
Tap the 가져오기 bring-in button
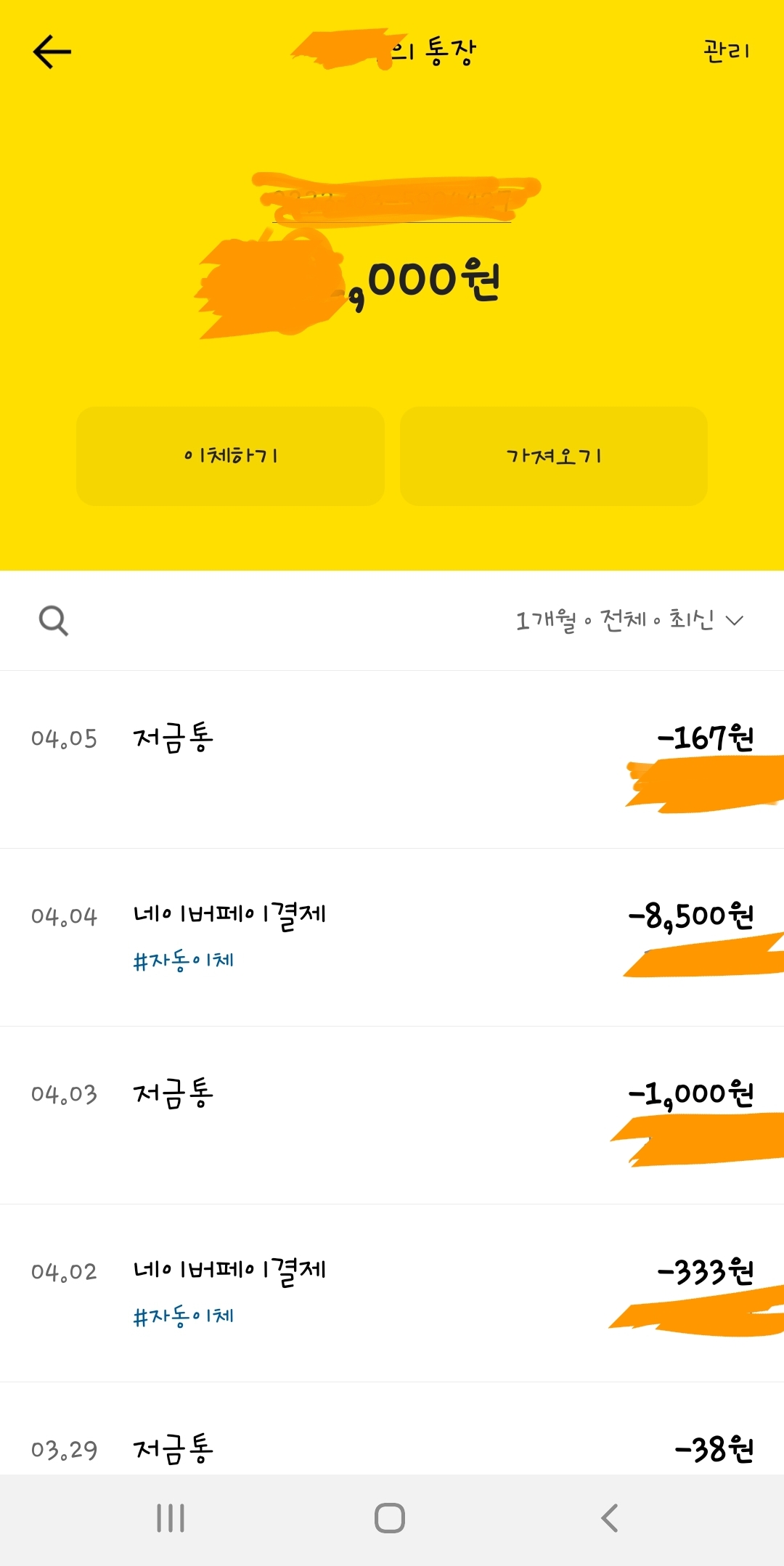[x=553, y=456]
